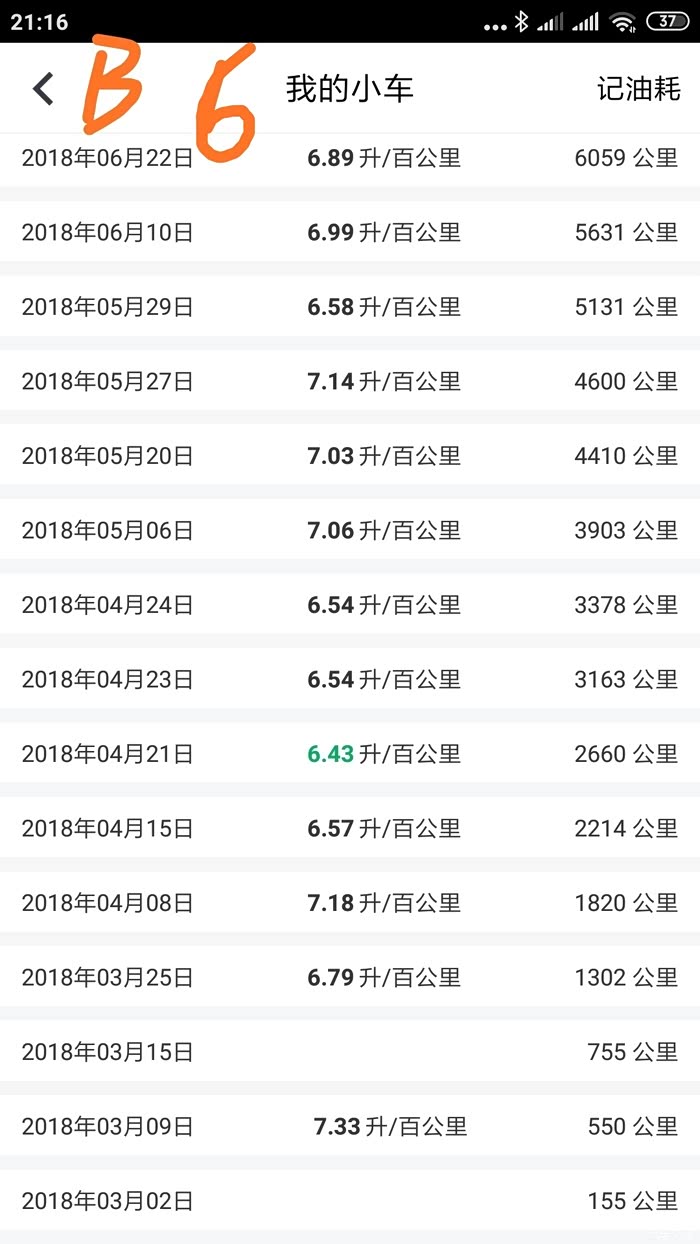Select the 2018年05月27日 record
The height and width of the screenshot is (1244, 700).
pyautogui.click(x=350, y=382)
